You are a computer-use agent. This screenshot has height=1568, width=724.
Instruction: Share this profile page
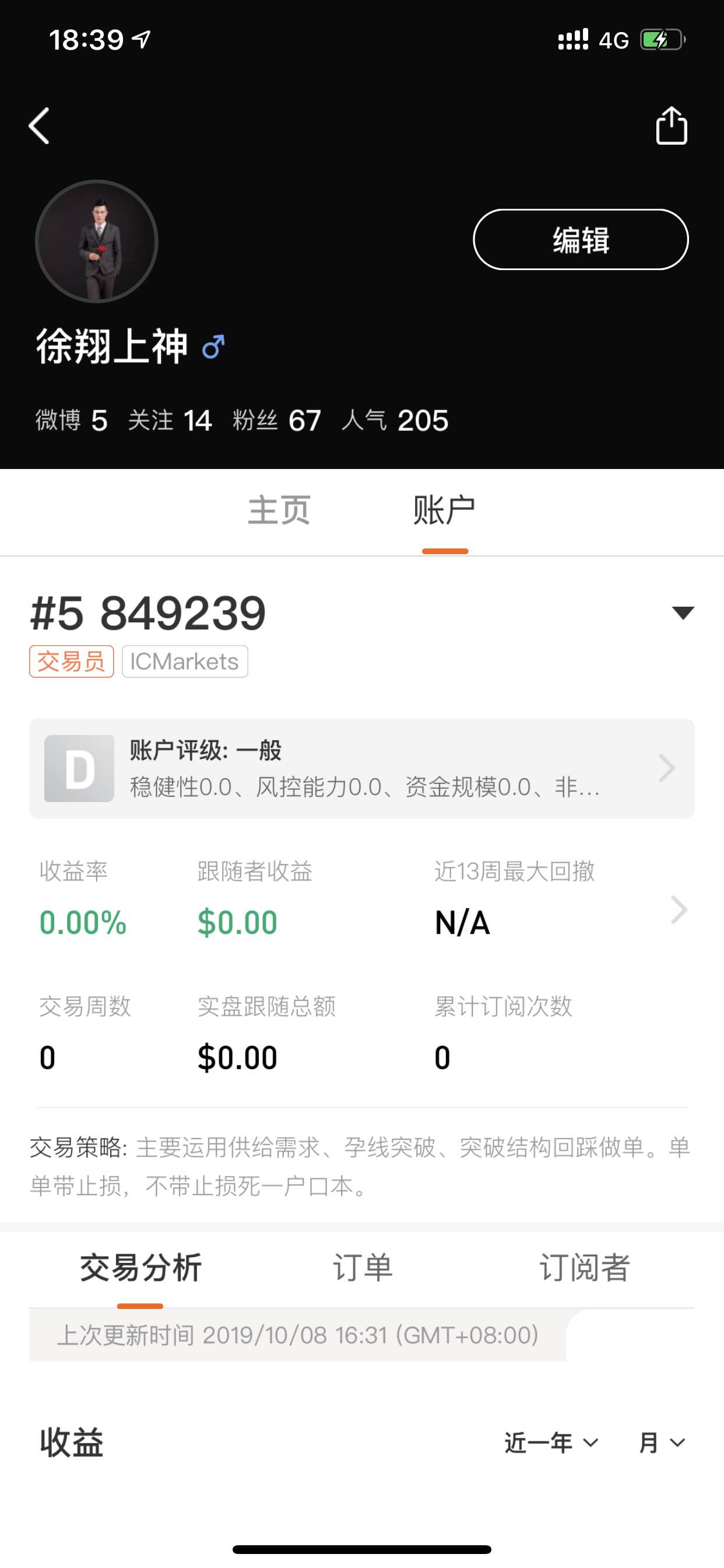coord(672,125)
